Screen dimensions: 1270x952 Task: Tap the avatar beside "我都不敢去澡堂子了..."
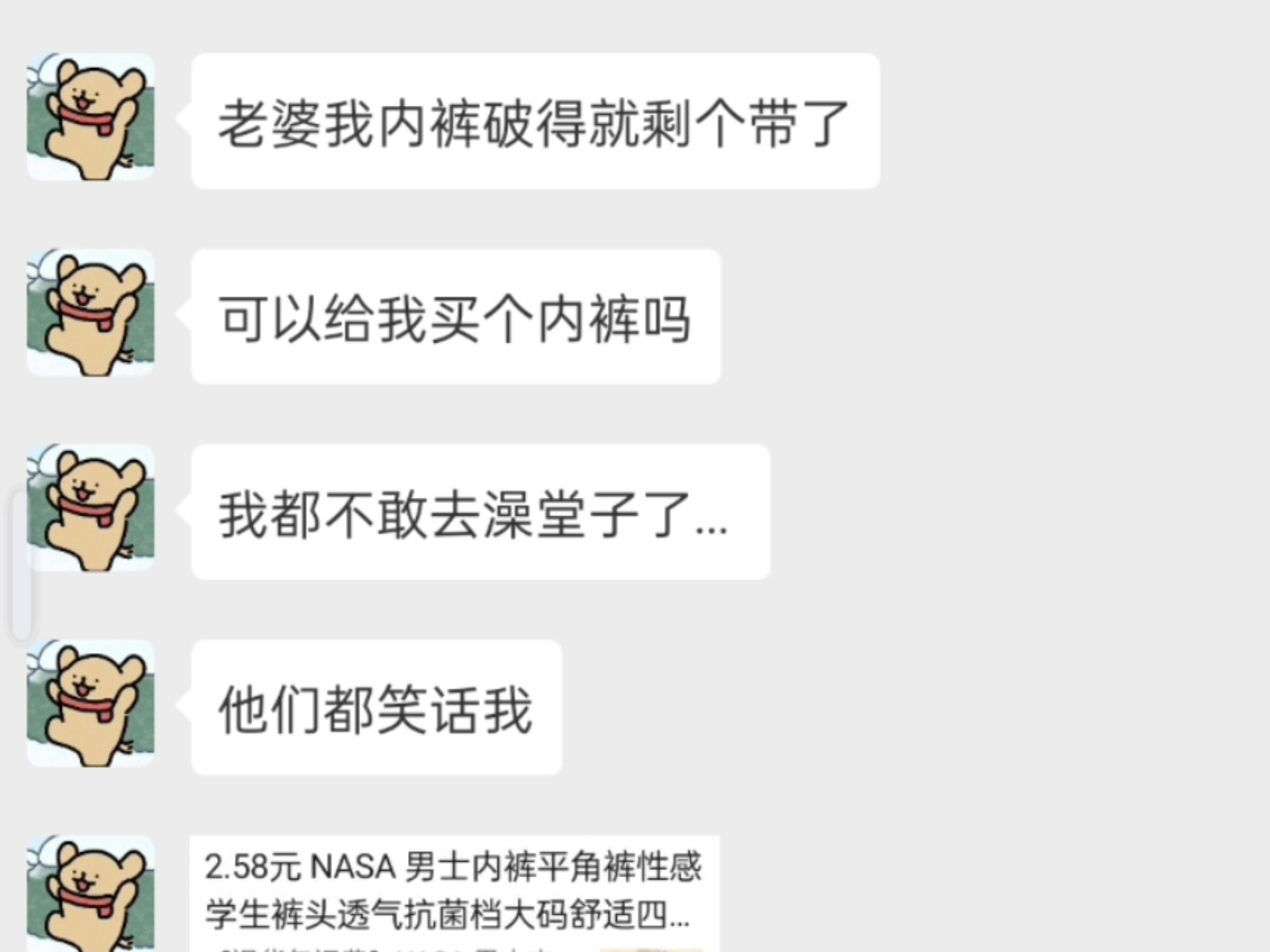pyautogui.click(x=91, y=508)
